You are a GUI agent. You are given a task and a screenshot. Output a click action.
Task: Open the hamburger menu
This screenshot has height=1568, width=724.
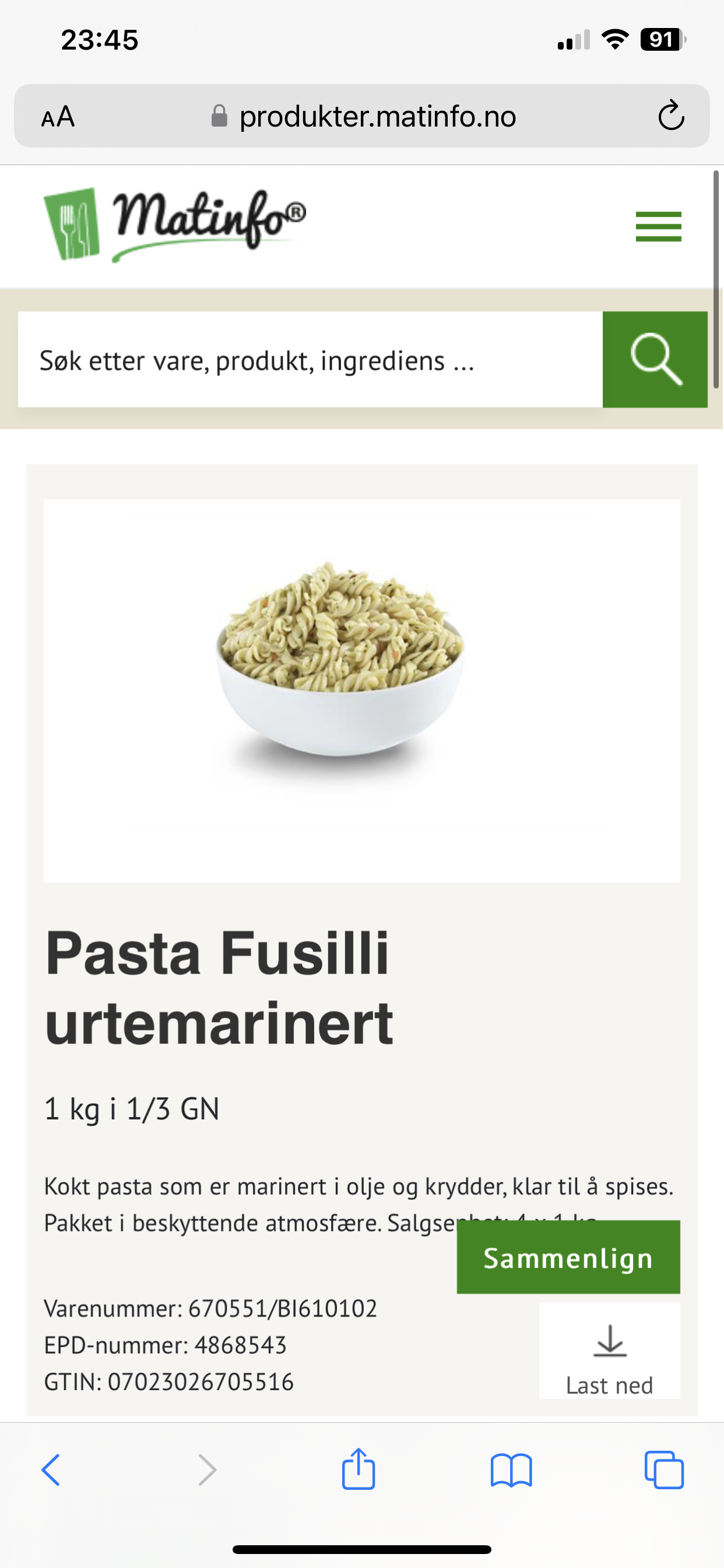pos(658,226)
